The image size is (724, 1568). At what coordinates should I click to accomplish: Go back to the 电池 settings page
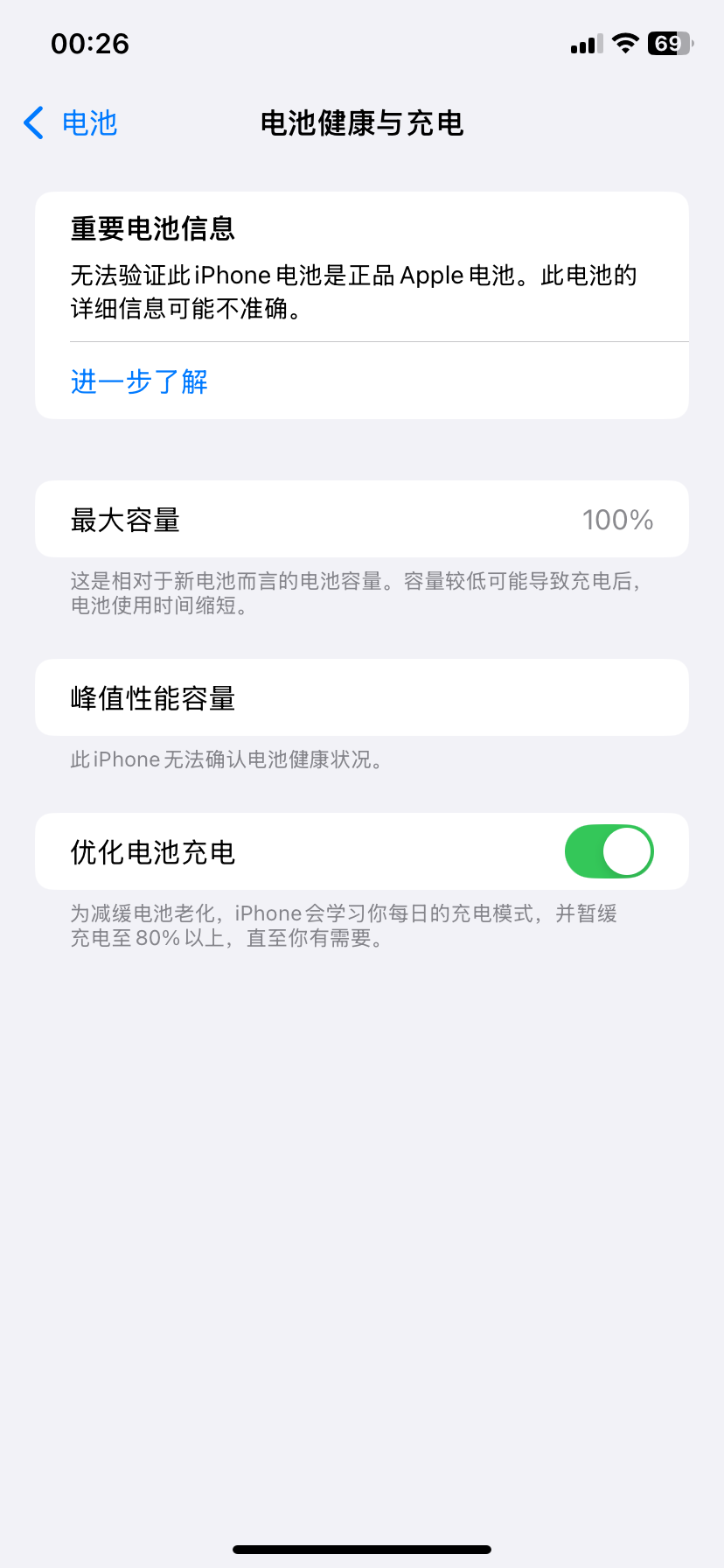pos(70,123)
